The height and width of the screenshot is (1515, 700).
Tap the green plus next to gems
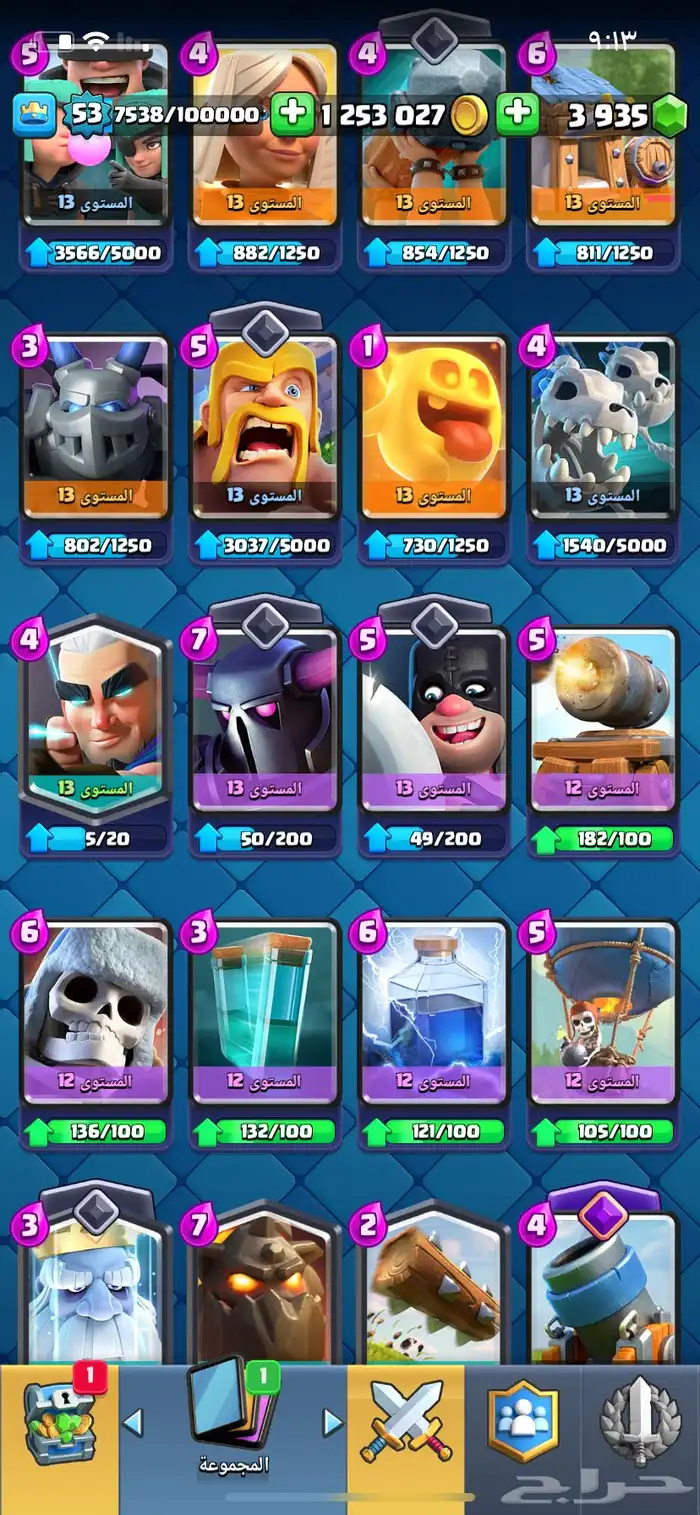[517, 115]
